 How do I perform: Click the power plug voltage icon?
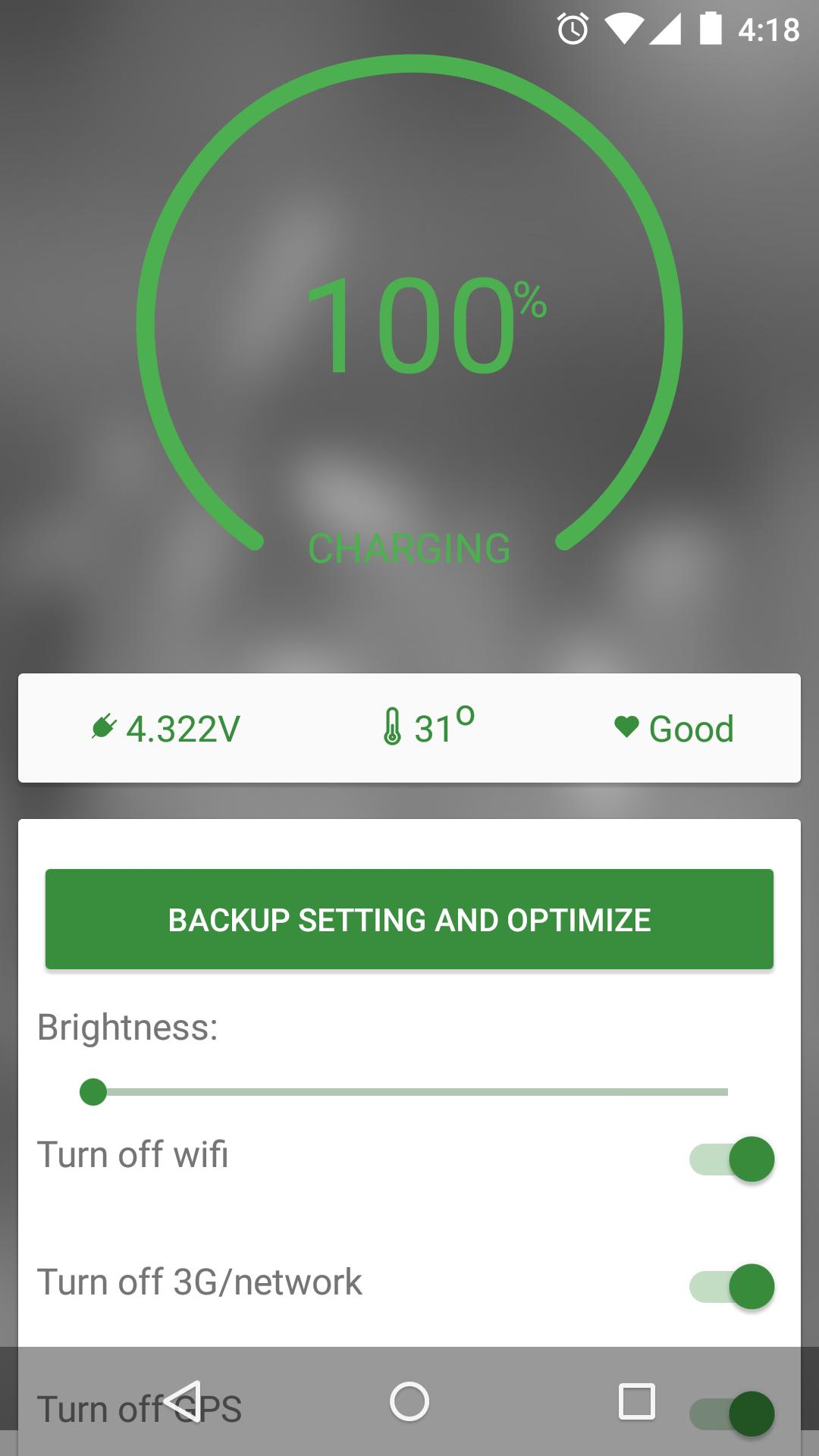coord(104,727)
